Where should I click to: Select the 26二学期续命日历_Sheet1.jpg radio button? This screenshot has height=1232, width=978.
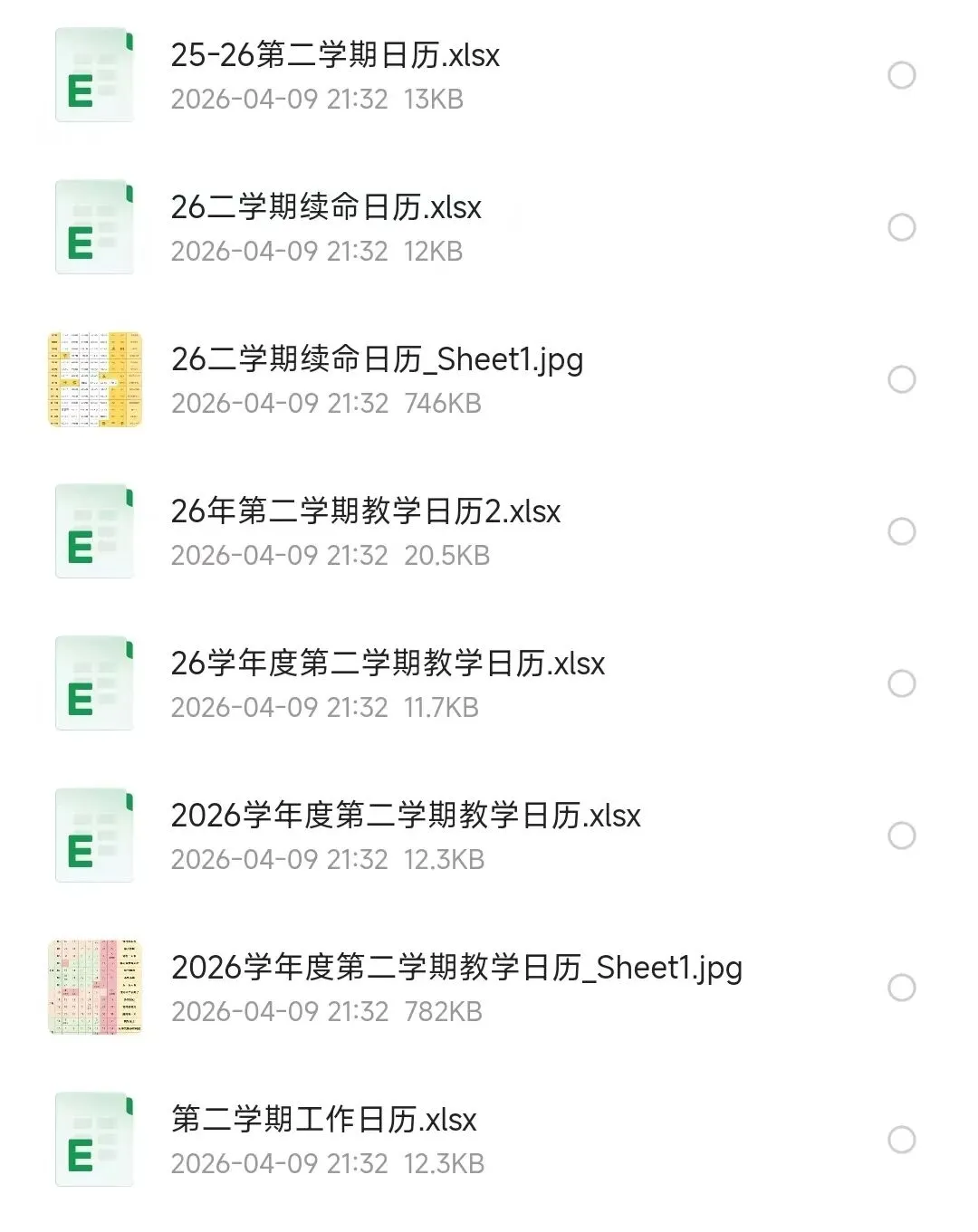(901, 379)
